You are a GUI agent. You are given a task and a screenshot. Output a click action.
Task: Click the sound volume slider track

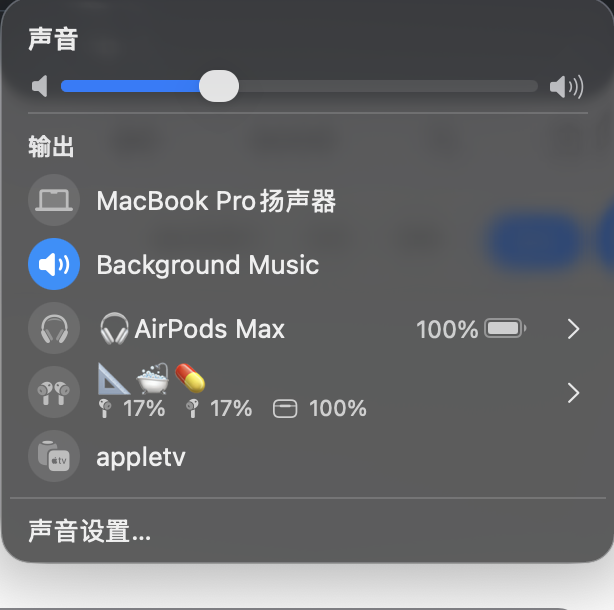point(380,87)
